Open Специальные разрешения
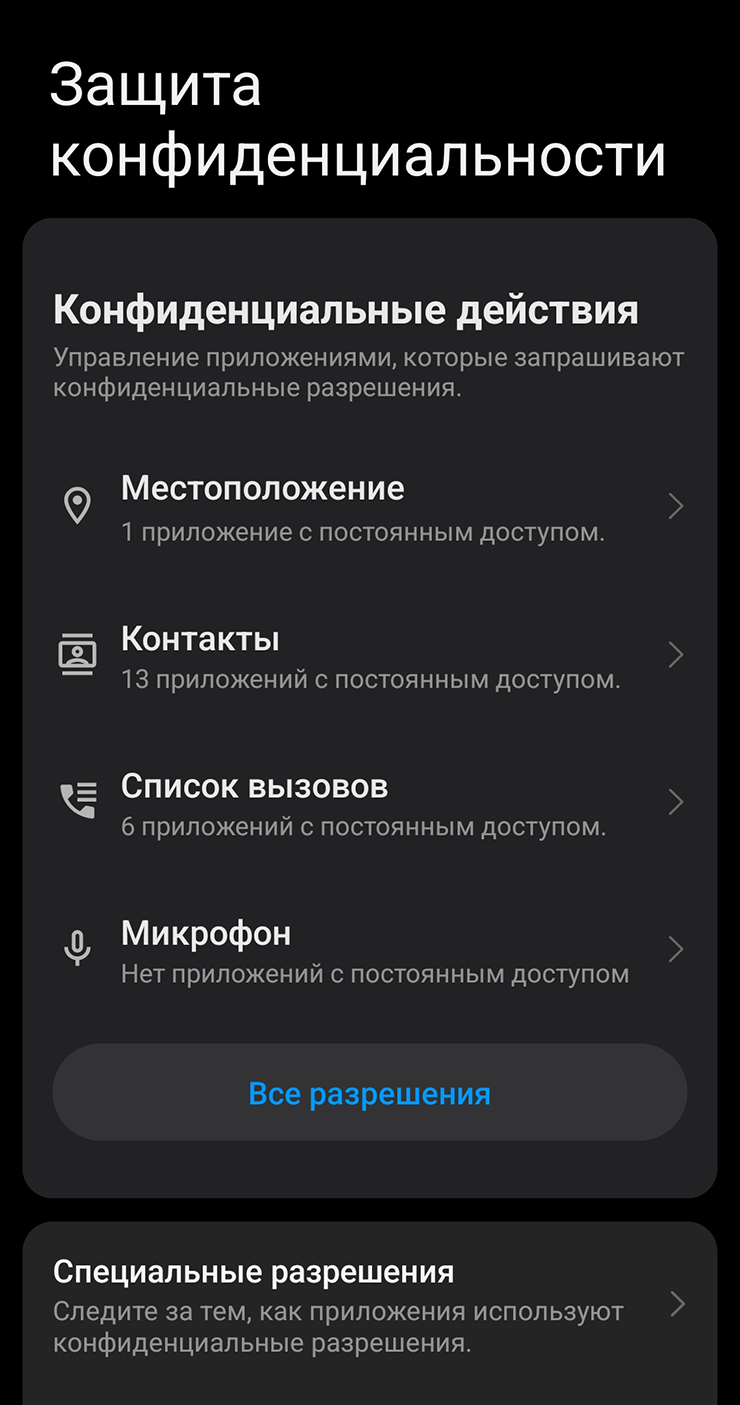The width and height of the screenshot is (740, 1405). click(369, 1305)
